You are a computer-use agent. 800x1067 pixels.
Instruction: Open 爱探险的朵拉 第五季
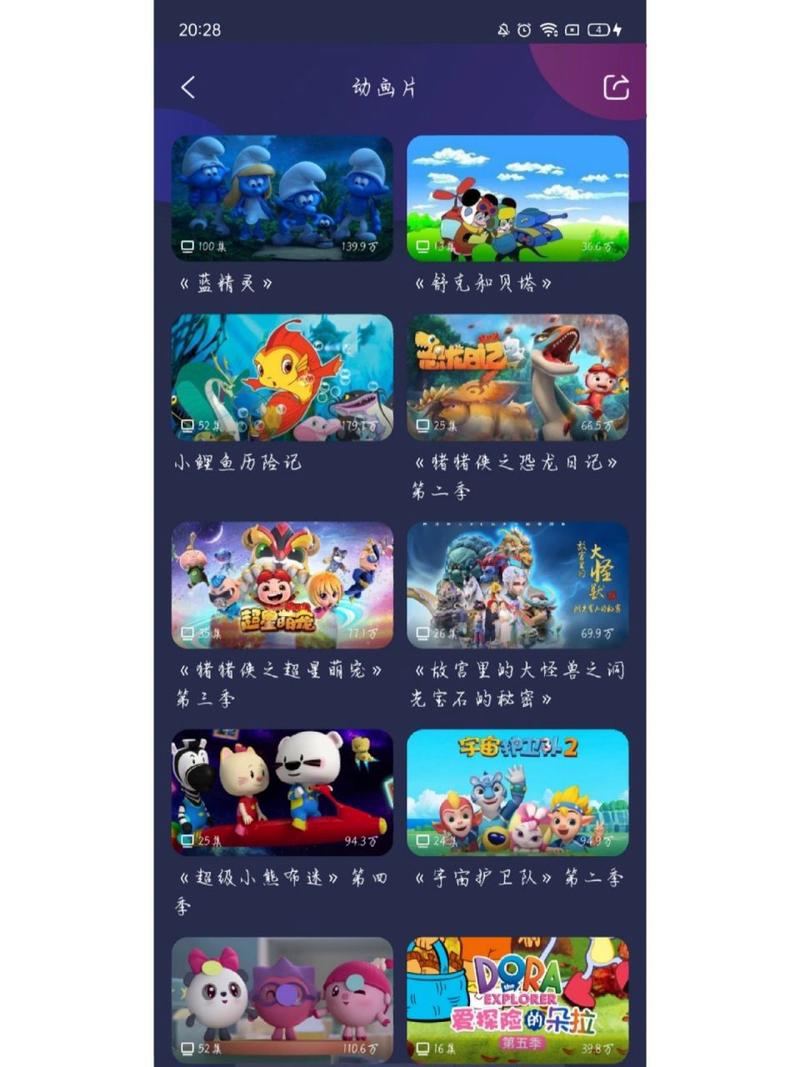point(517,998)
